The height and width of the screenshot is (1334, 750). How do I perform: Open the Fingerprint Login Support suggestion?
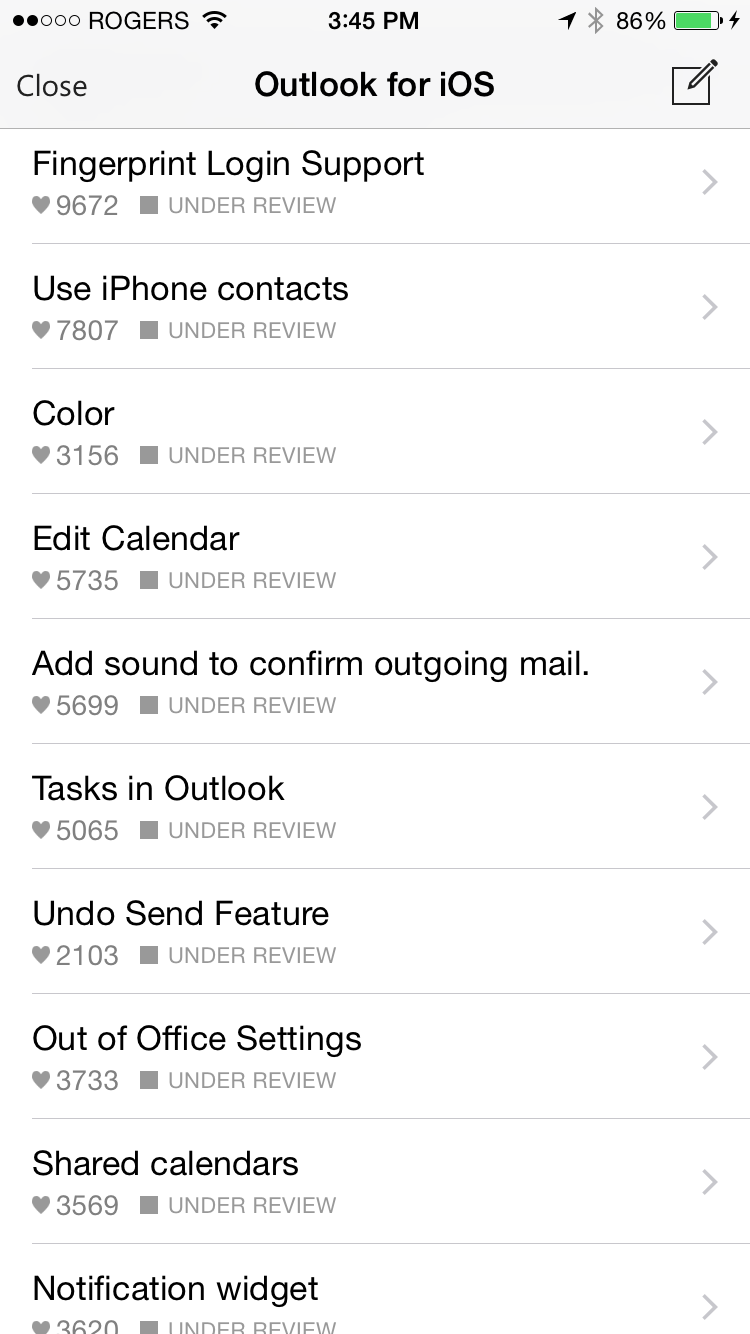(375, 182)
